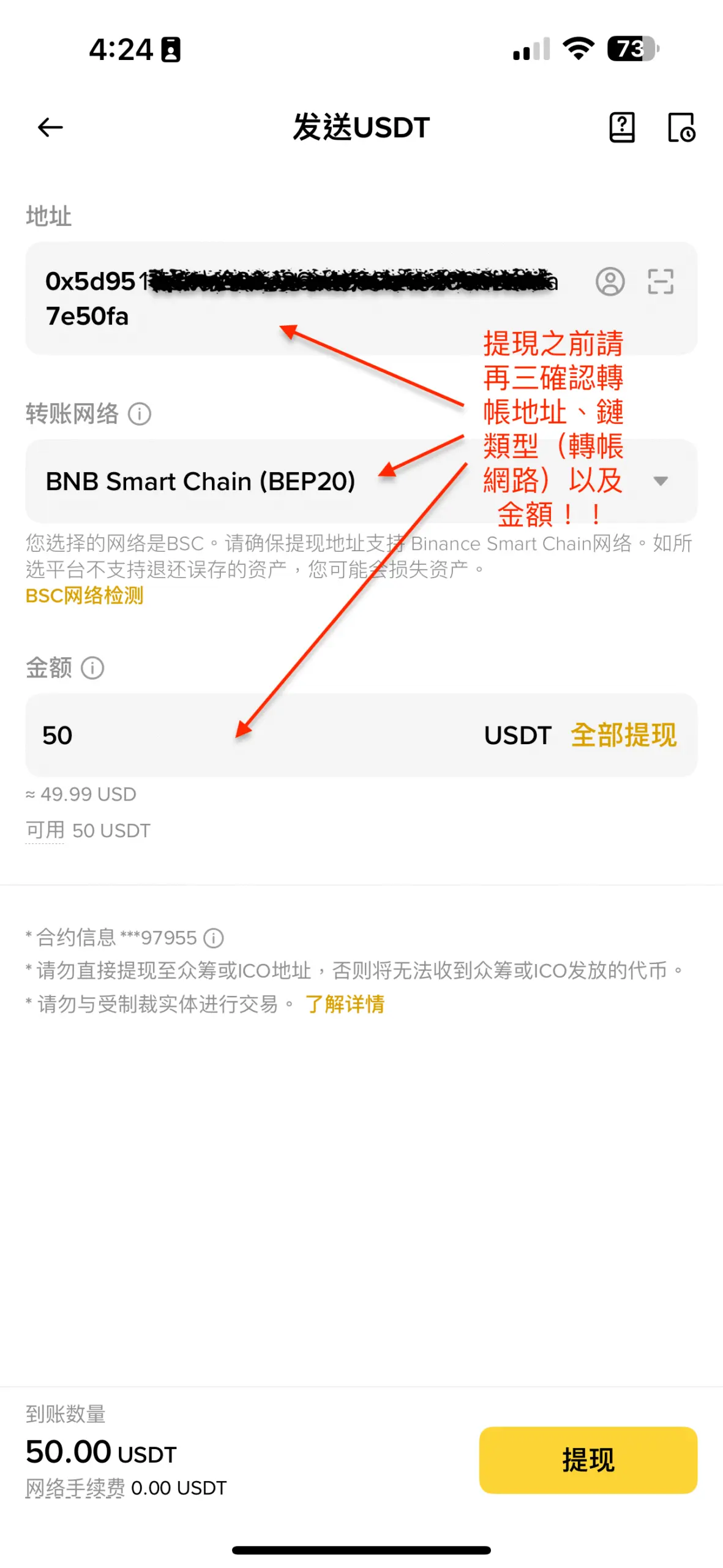Expand the BNB Smart Chain network dropdown

(x=660, y=481)
